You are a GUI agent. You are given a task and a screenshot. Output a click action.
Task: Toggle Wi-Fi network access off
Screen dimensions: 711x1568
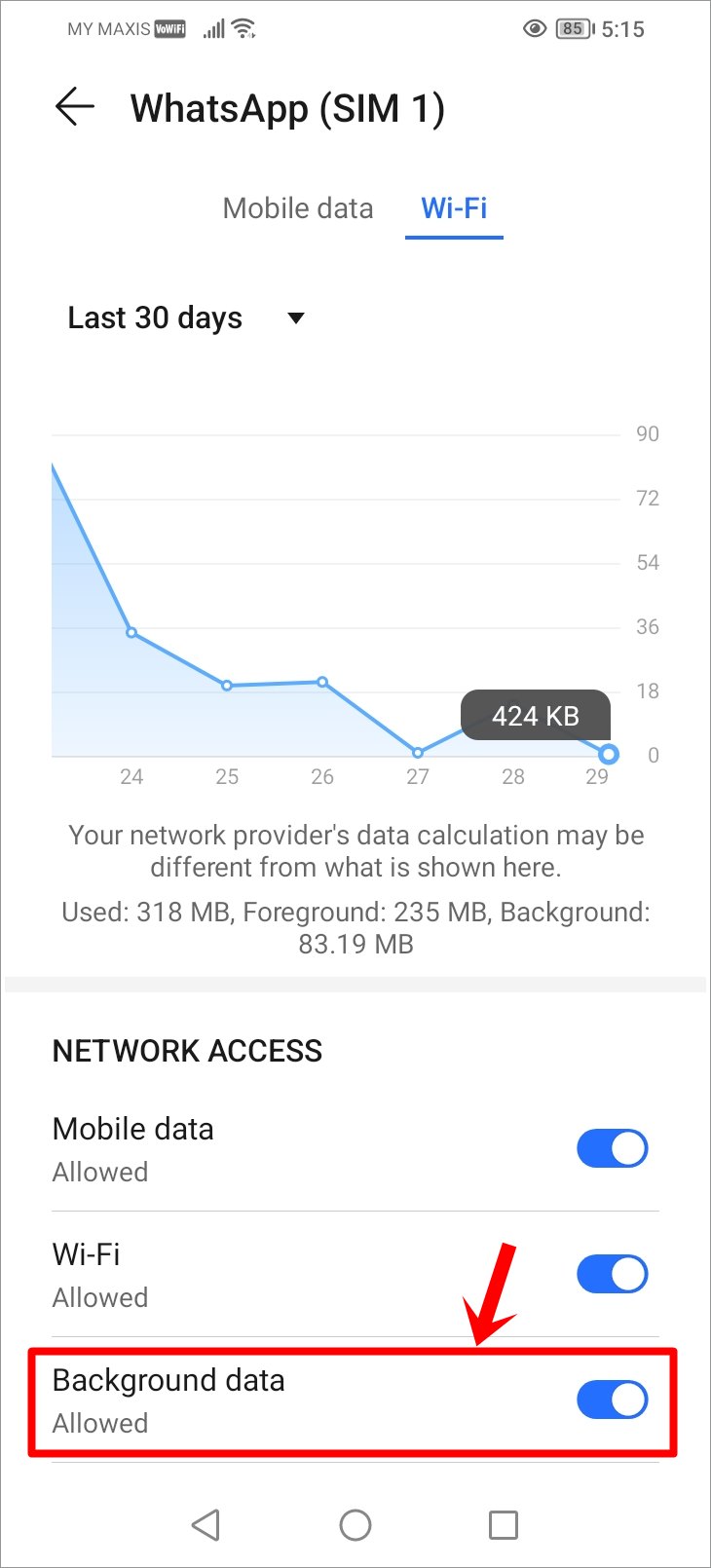(612, 1274)
